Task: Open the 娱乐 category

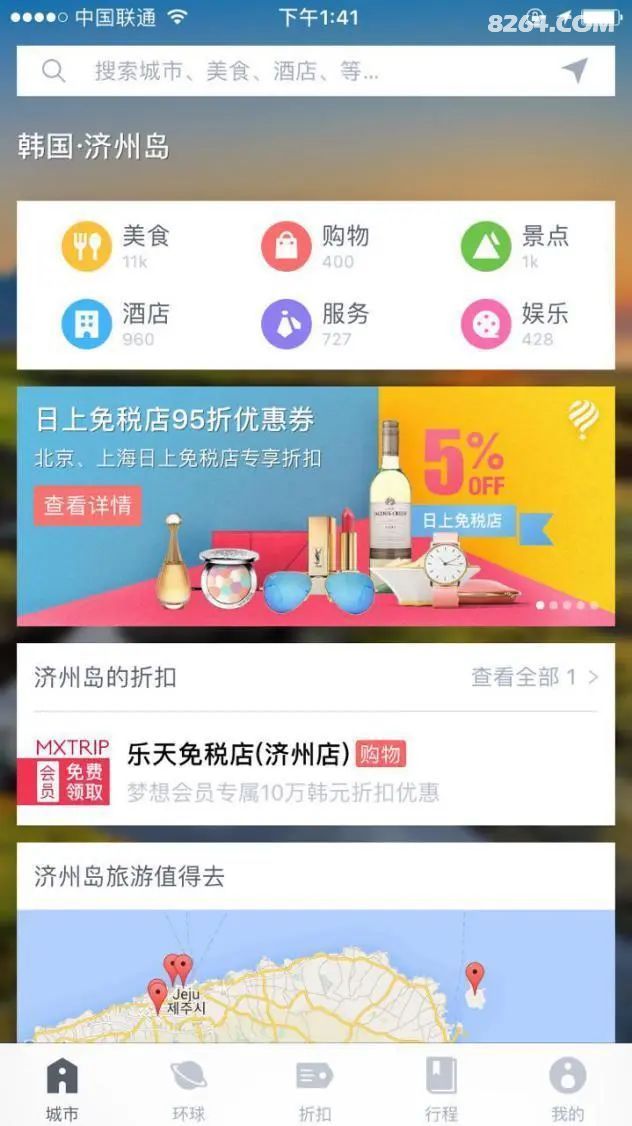Action: pyautogui.click(x=514, y=324)
